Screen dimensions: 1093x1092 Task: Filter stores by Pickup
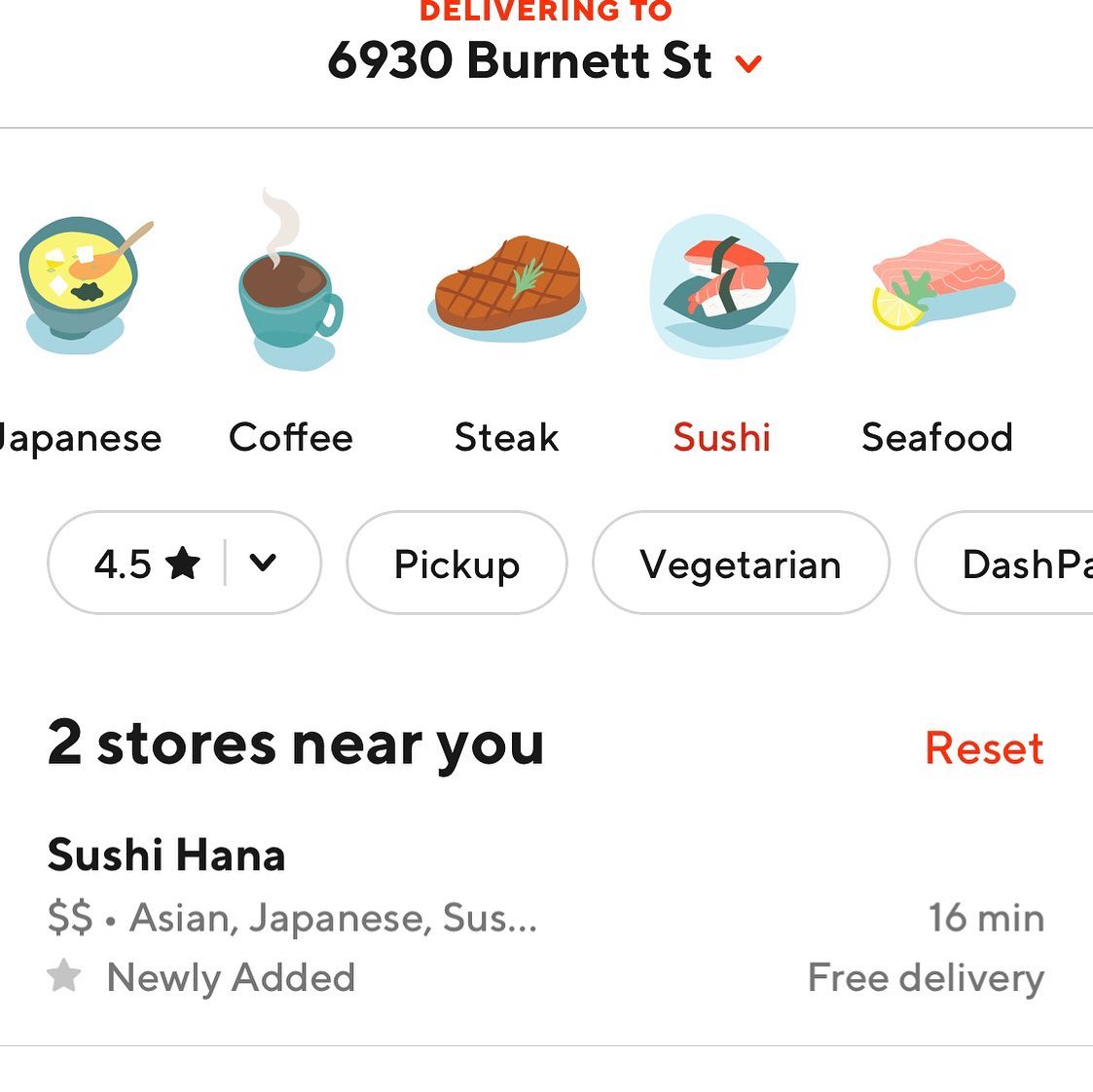(x=456, y=564)
